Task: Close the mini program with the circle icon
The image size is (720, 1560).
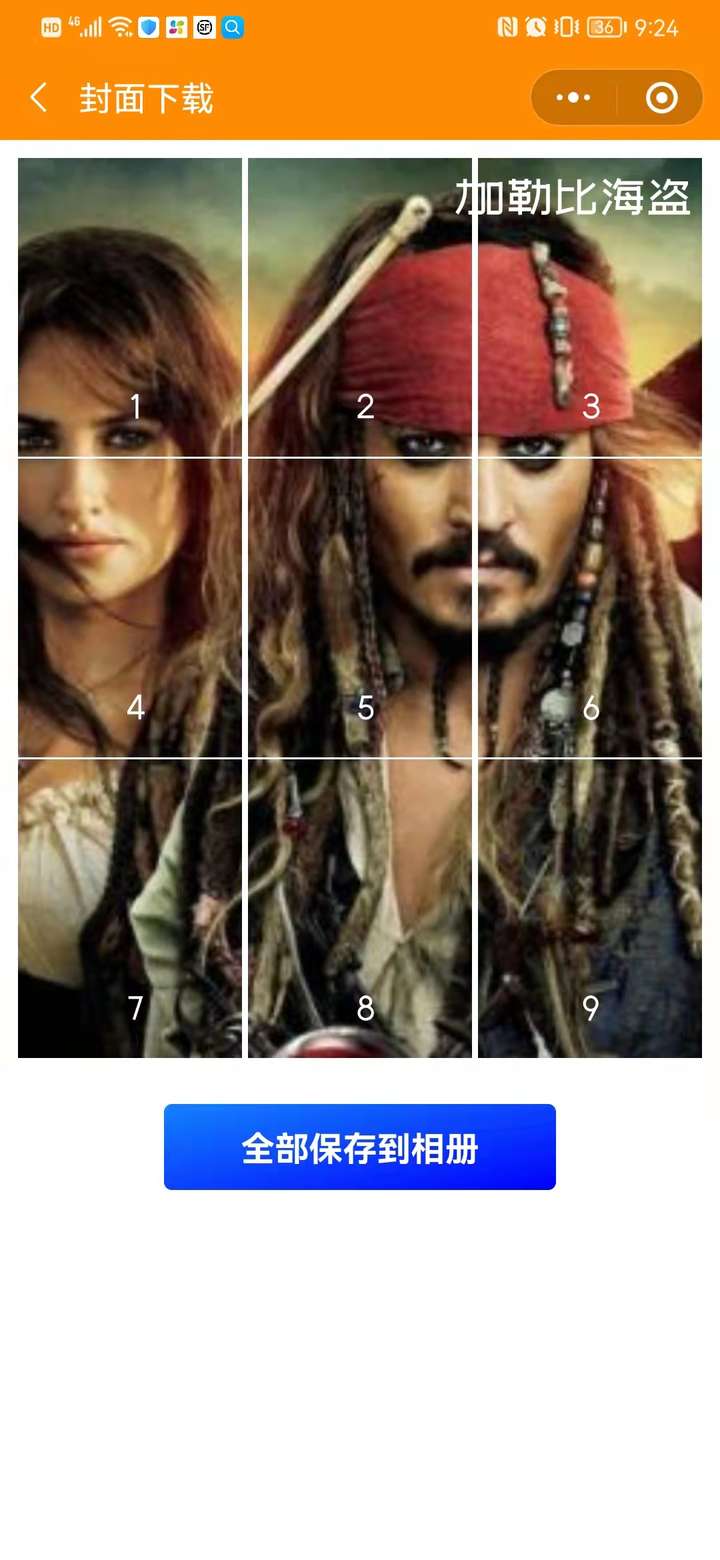Action: tap(662, 98)
